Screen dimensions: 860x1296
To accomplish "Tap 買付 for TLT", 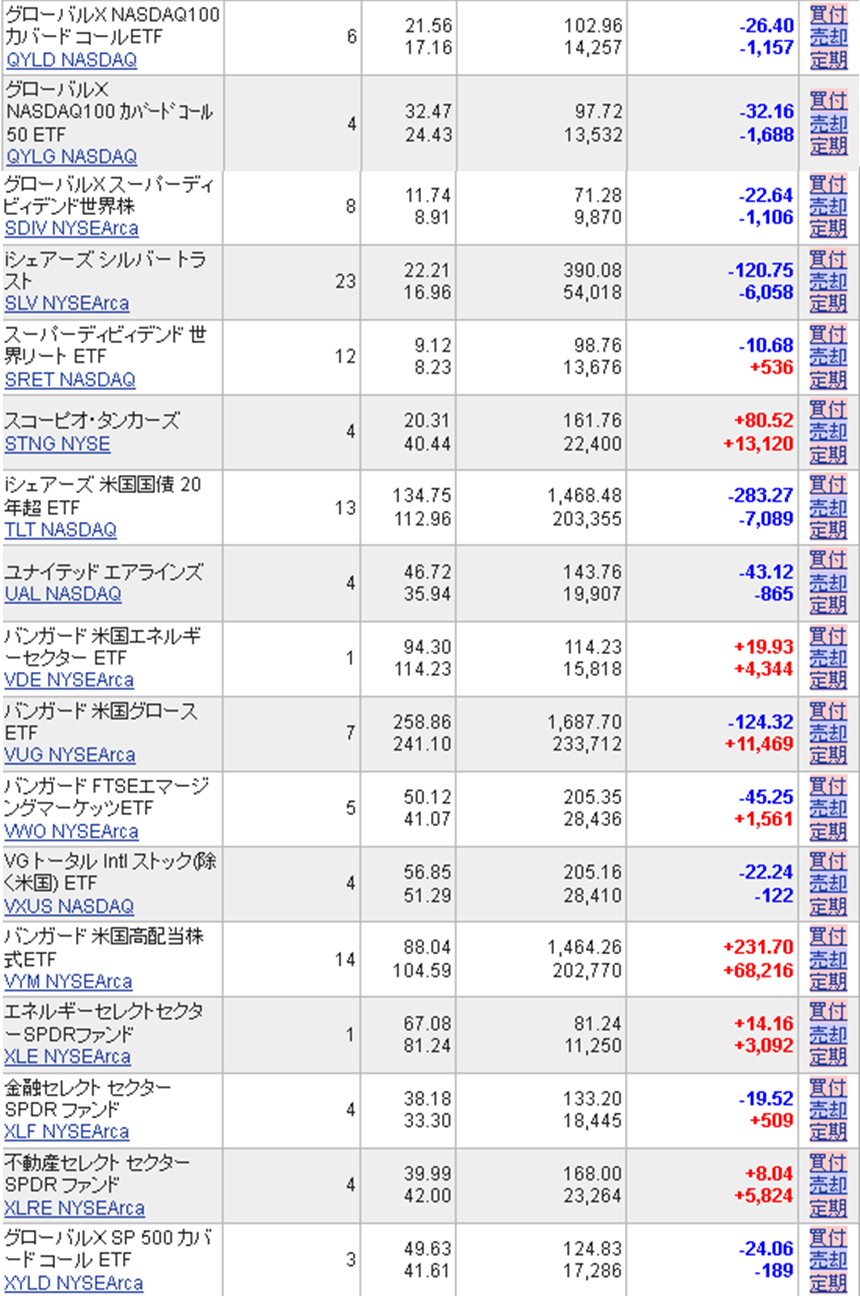I will tap(828, 485).
